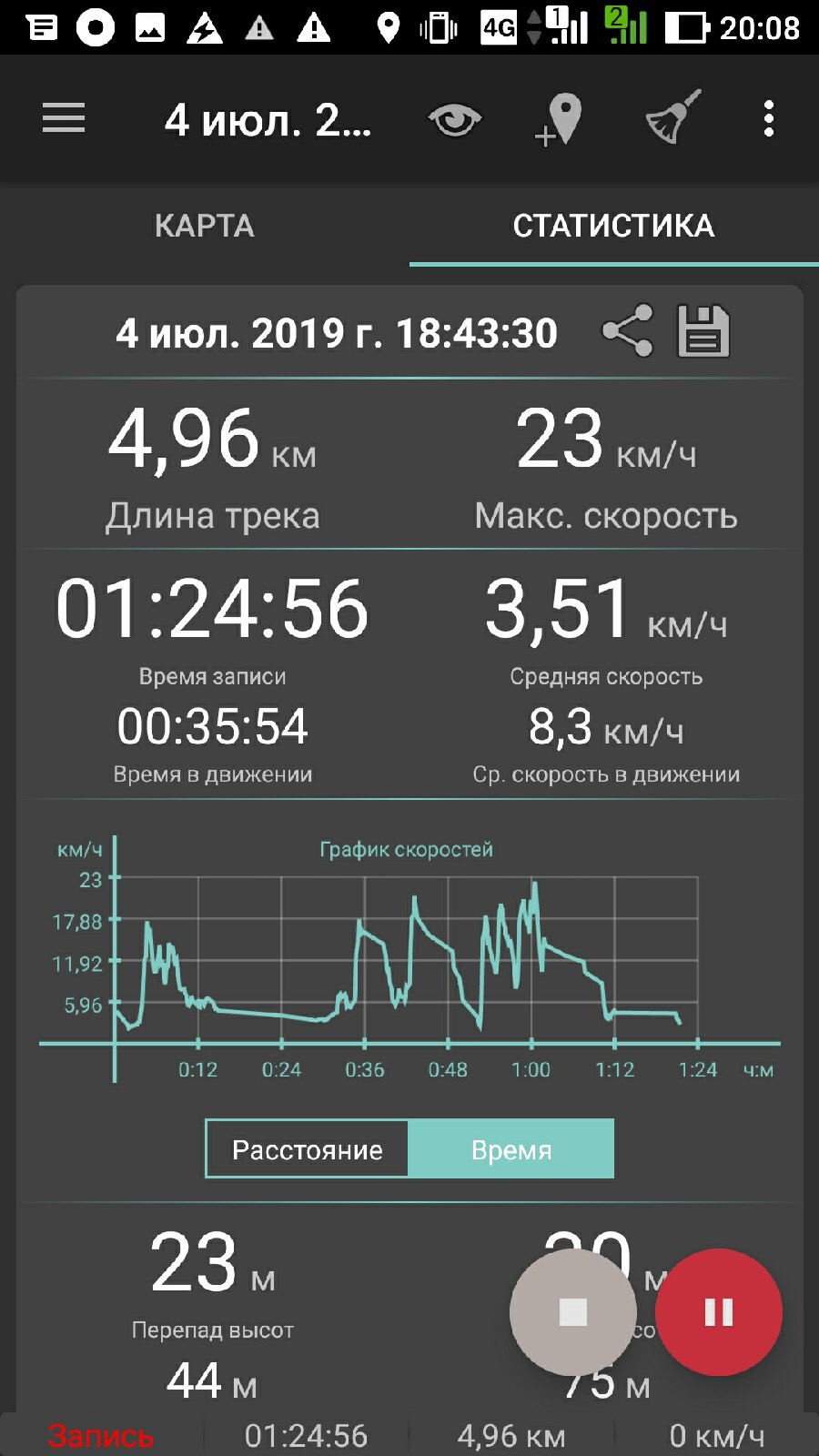The height and width of the screenshot is (1456, 819).
Task: Select the Статистика tab
Action: pyautogui.click(x=613, y=226)
